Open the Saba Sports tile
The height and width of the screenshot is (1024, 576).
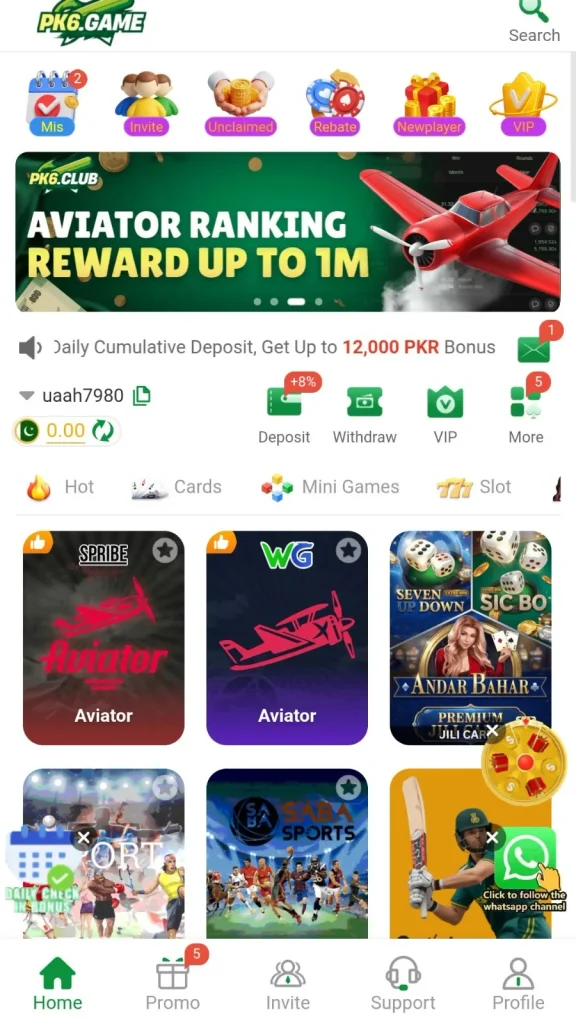click(x=287, y=853)
